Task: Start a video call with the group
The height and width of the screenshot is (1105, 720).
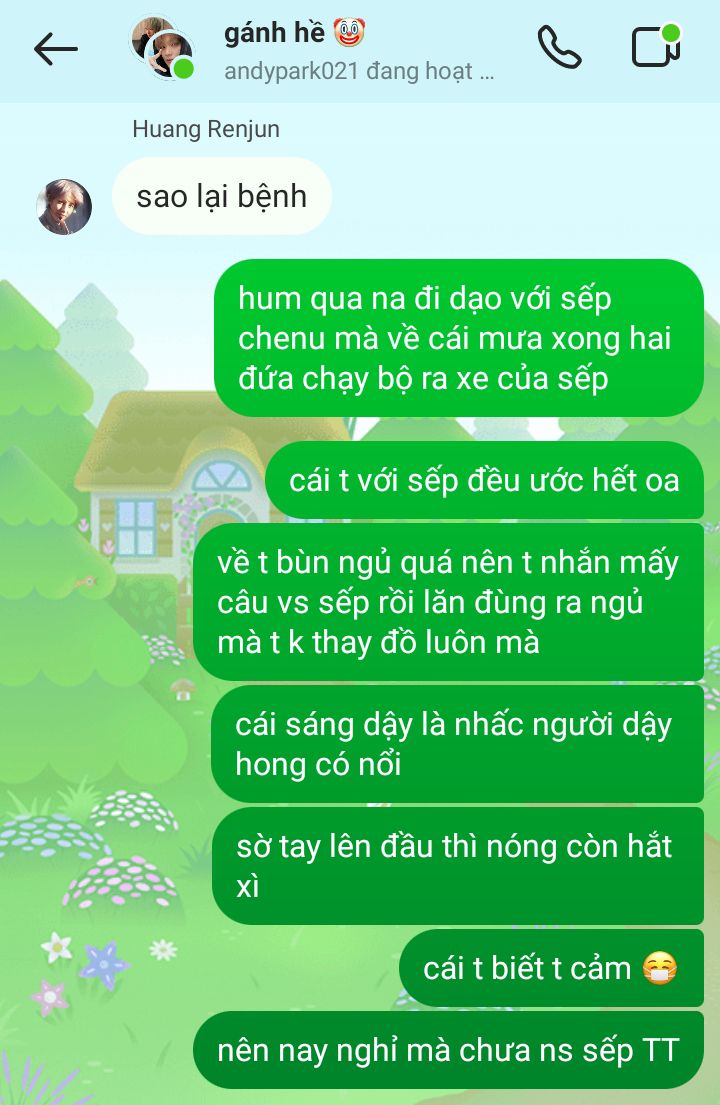Action: pos(656,47)
